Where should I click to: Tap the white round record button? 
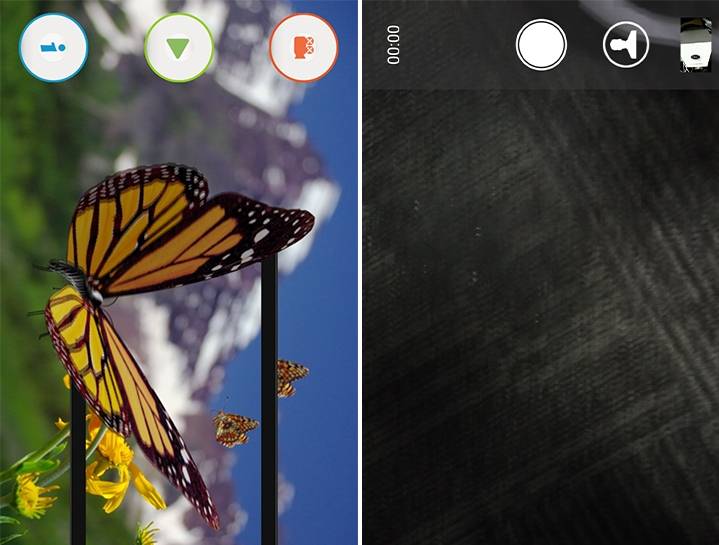point(541,45)
